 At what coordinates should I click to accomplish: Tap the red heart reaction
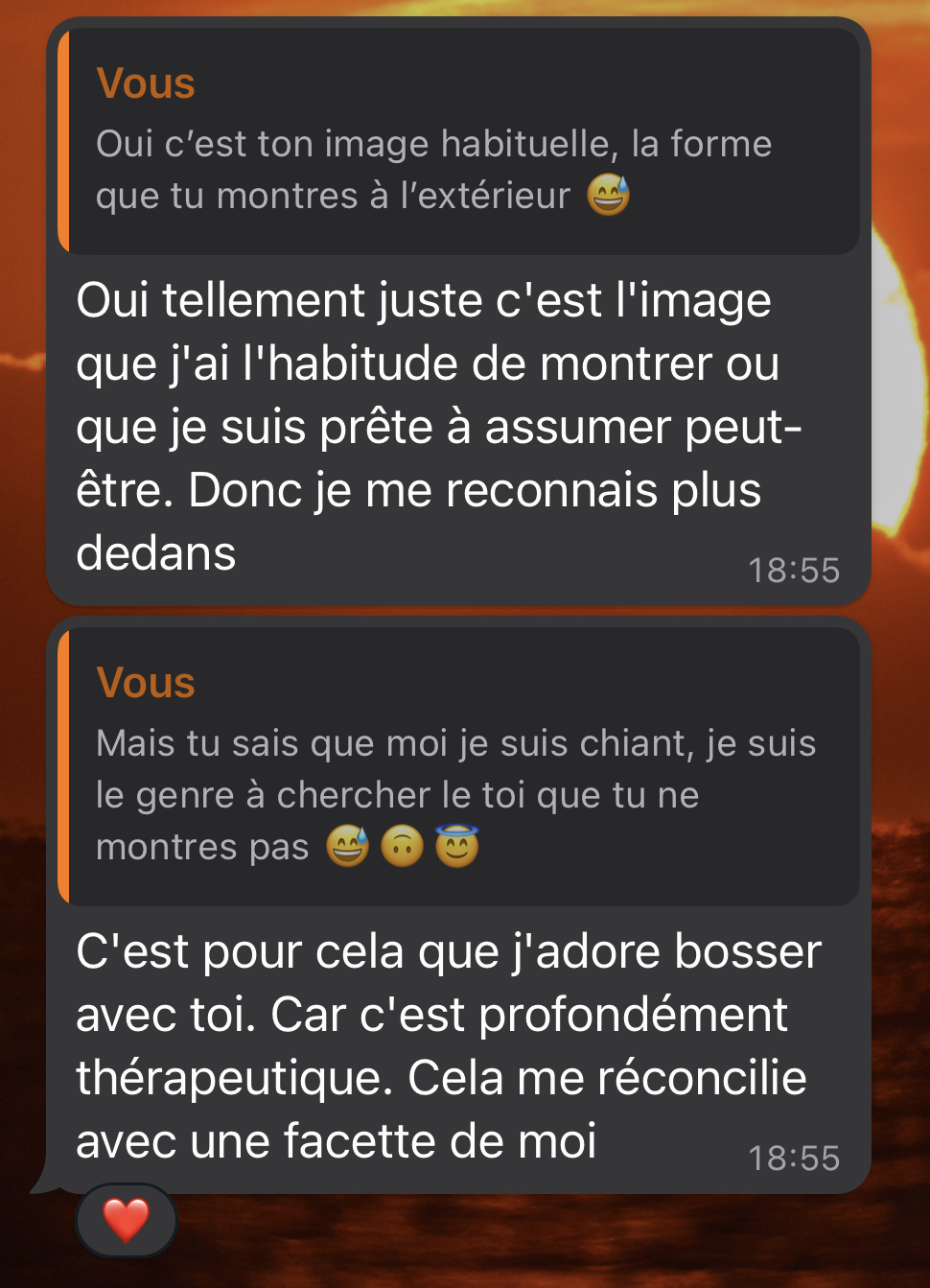(126, 1220)
